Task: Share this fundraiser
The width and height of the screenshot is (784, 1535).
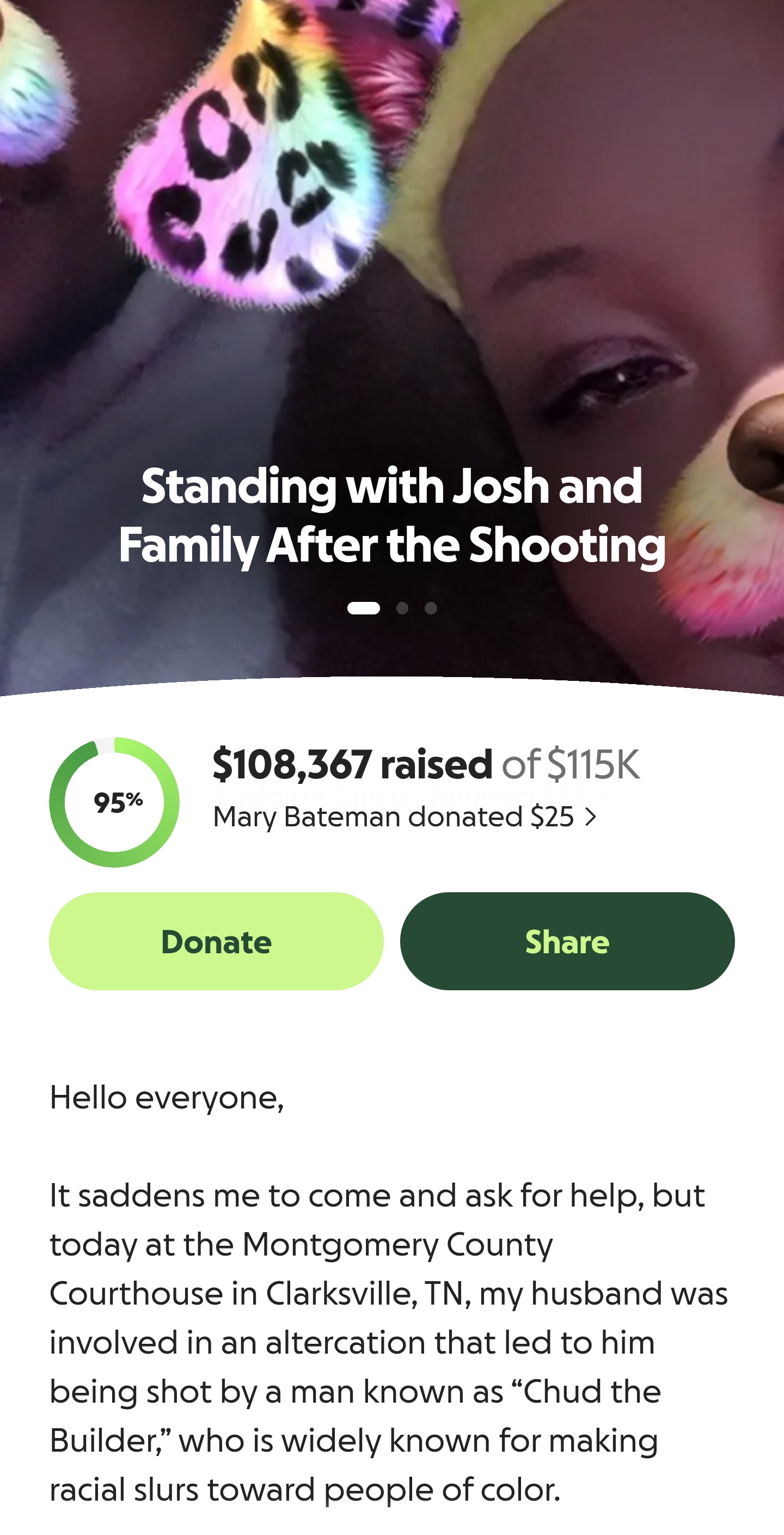Action: coord(567,941)
